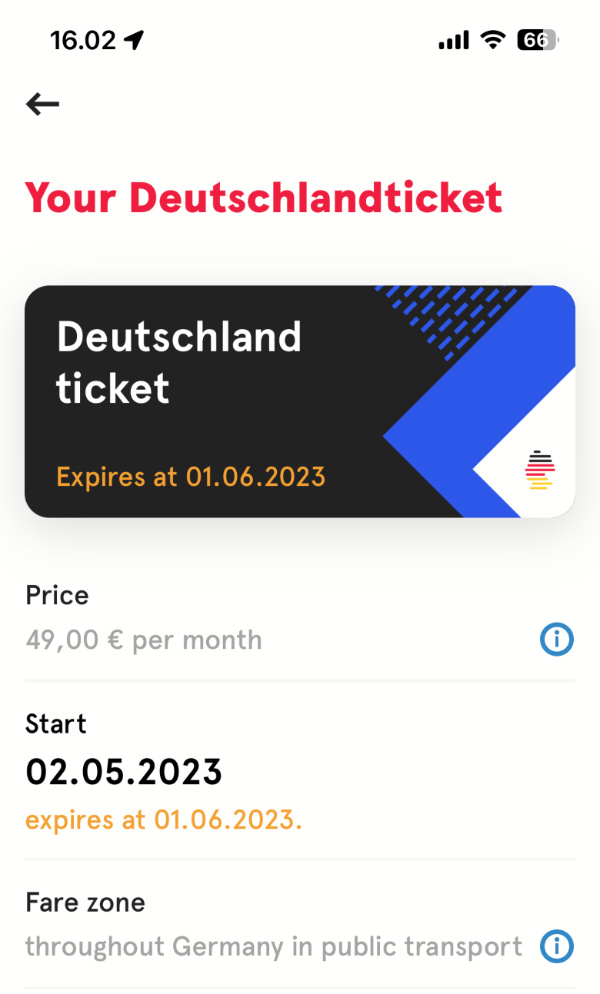Go back using the arrow icon

(x=43, y=103)
